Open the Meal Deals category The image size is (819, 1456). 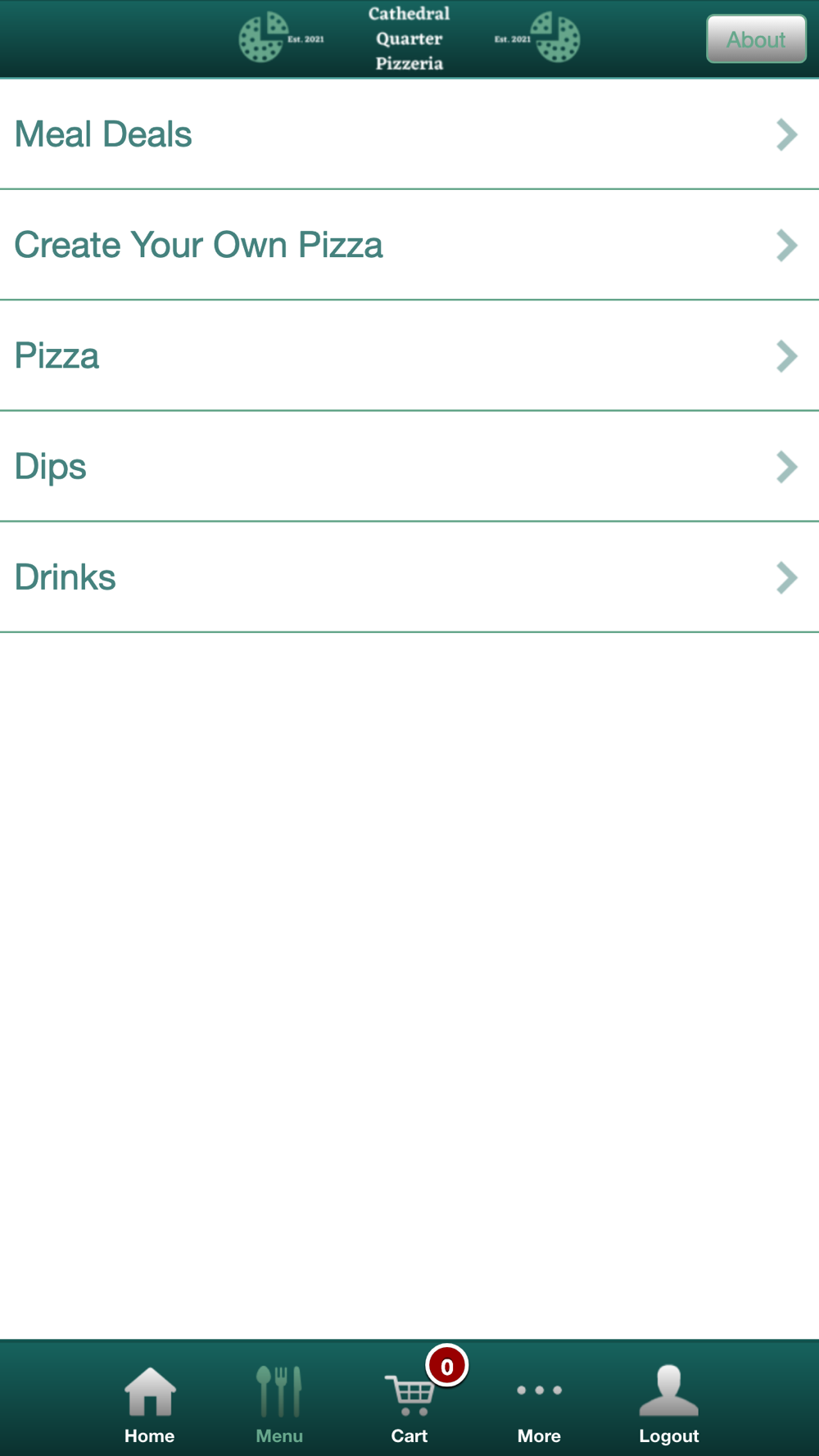point(409,134)
